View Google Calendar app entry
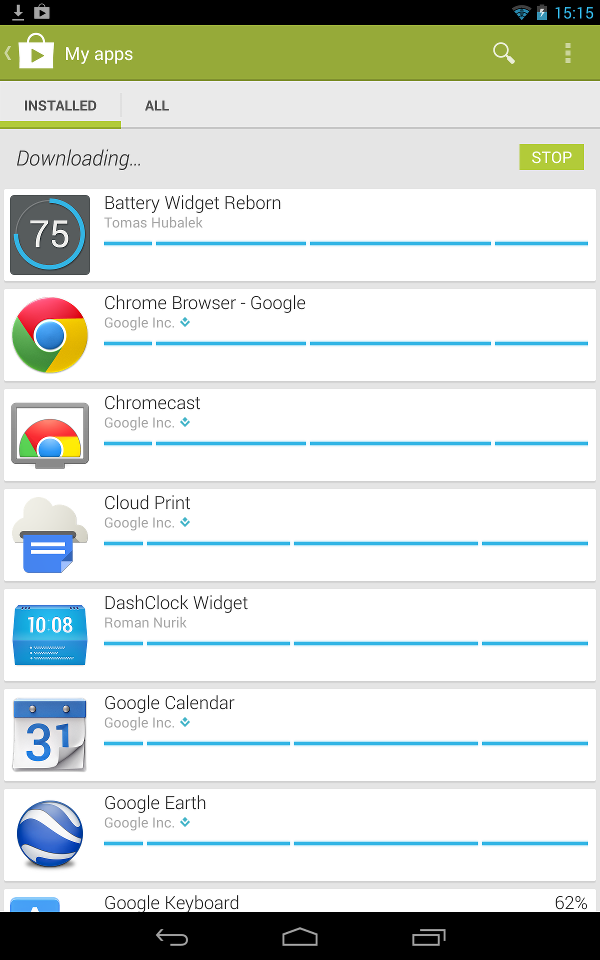 click(x=300, y=735)
